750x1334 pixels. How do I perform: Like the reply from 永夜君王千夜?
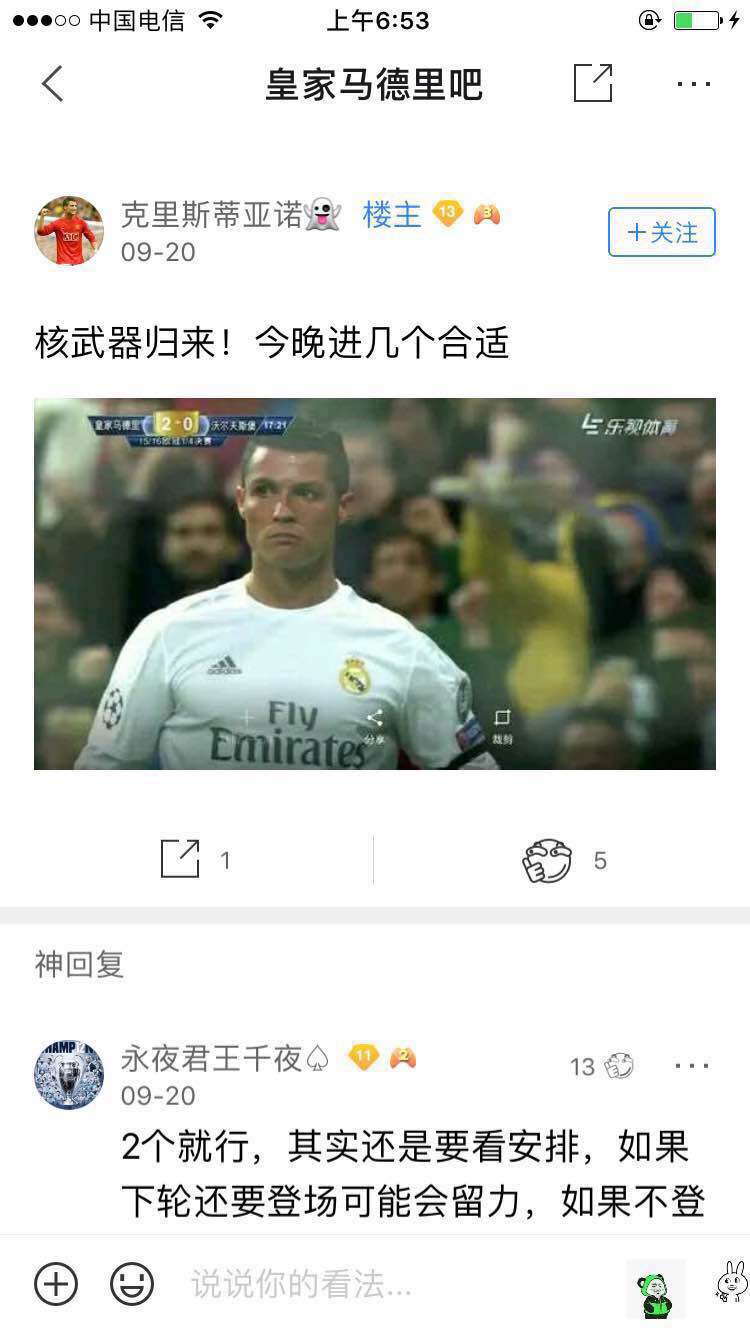pyautogui.click(x=617, y=1066)
